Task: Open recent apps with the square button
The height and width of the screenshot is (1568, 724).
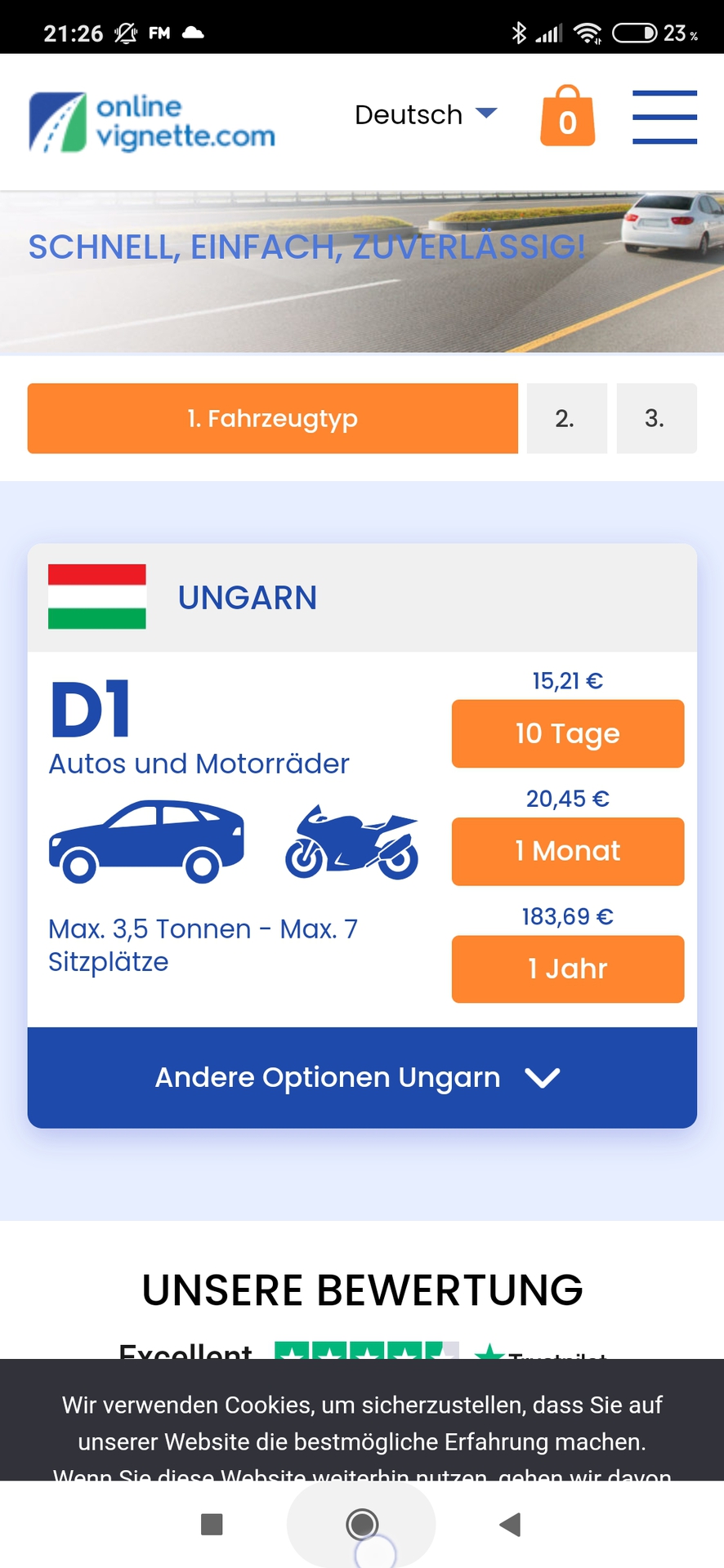Action: (x=212, y=1524)
